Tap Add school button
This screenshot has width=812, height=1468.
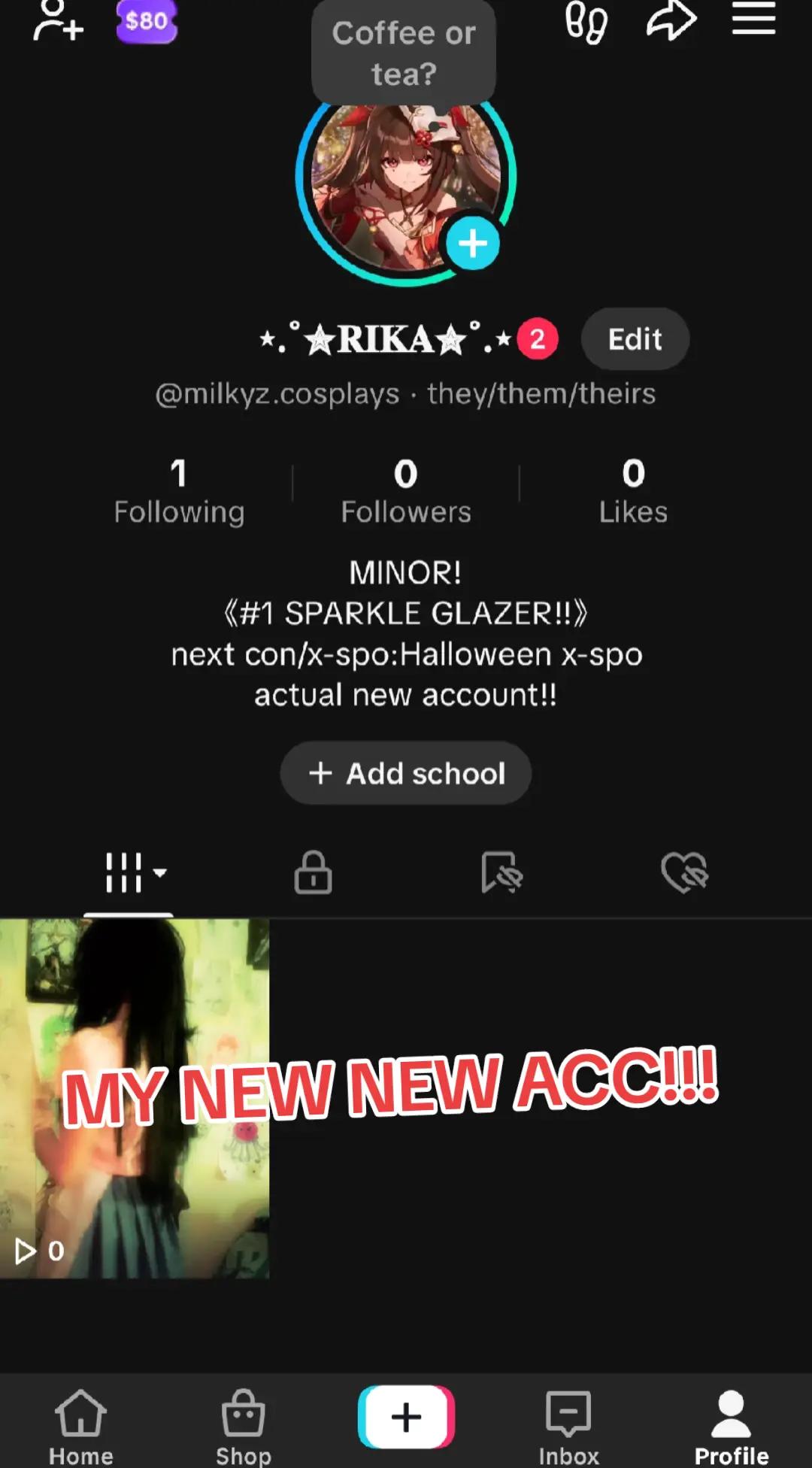pos(406,773)
